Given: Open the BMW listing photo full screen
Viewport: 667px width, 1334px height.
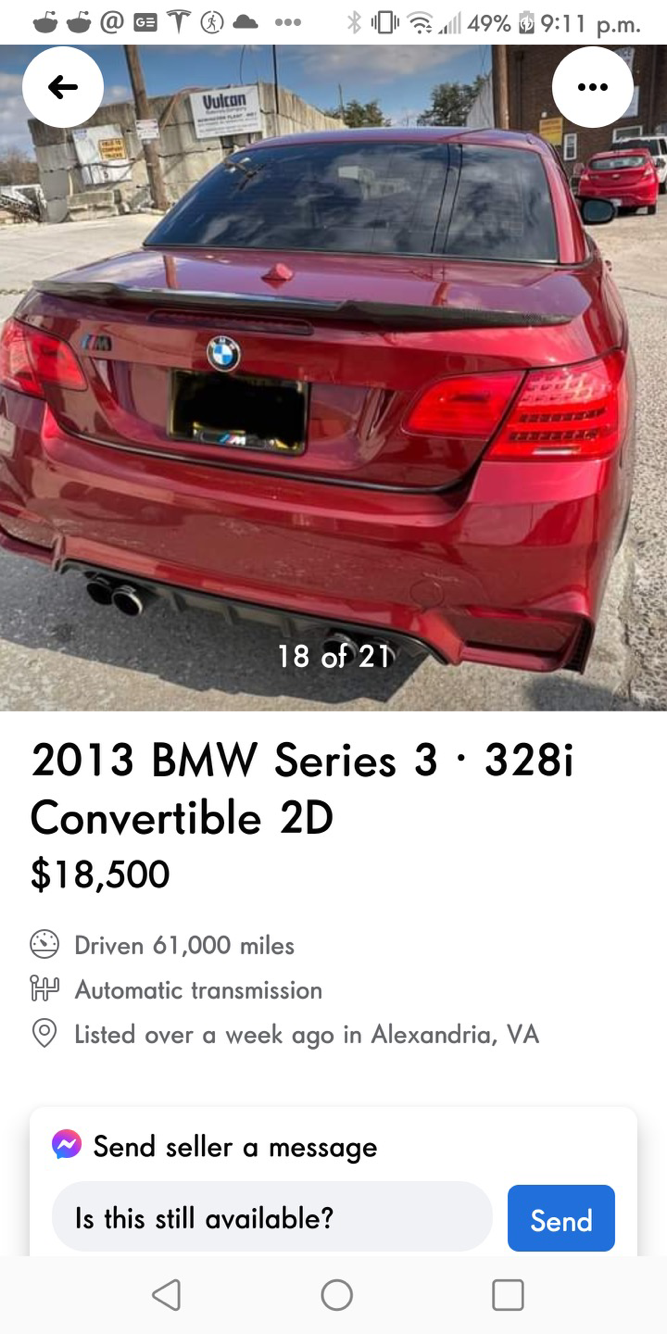Looking at the screenshot, I should [333, 400].
